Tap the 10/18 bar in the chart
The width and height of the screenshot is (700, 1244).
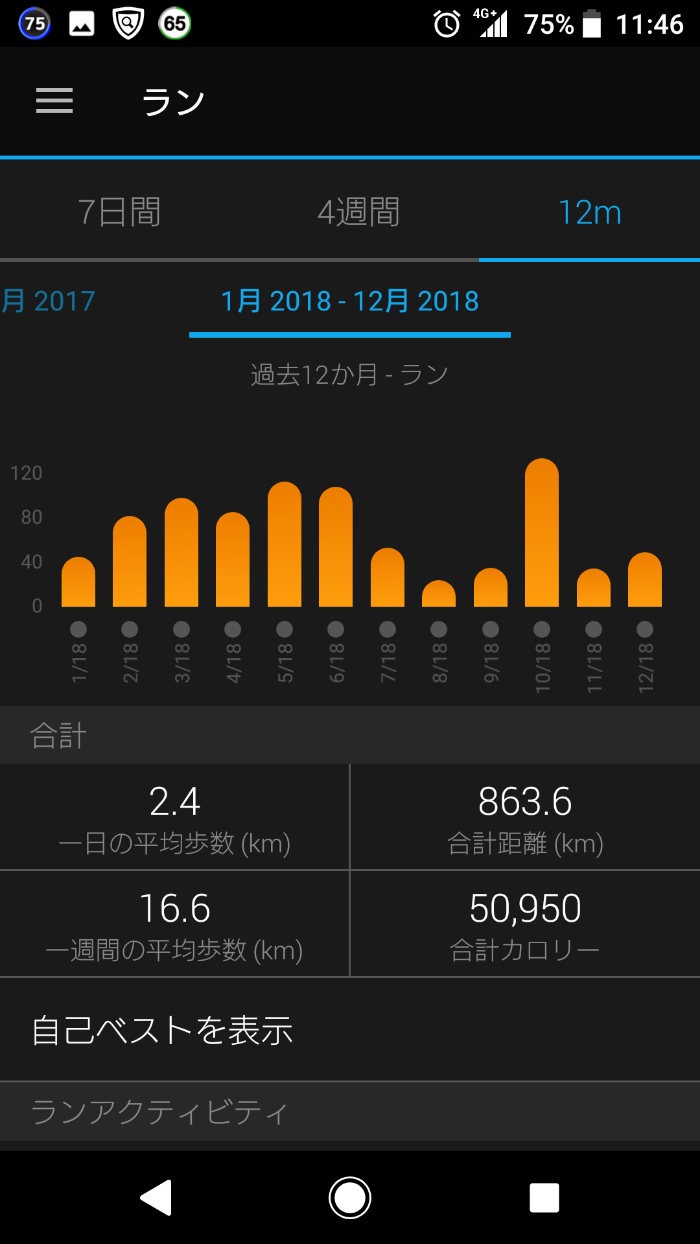pos(542,533)
